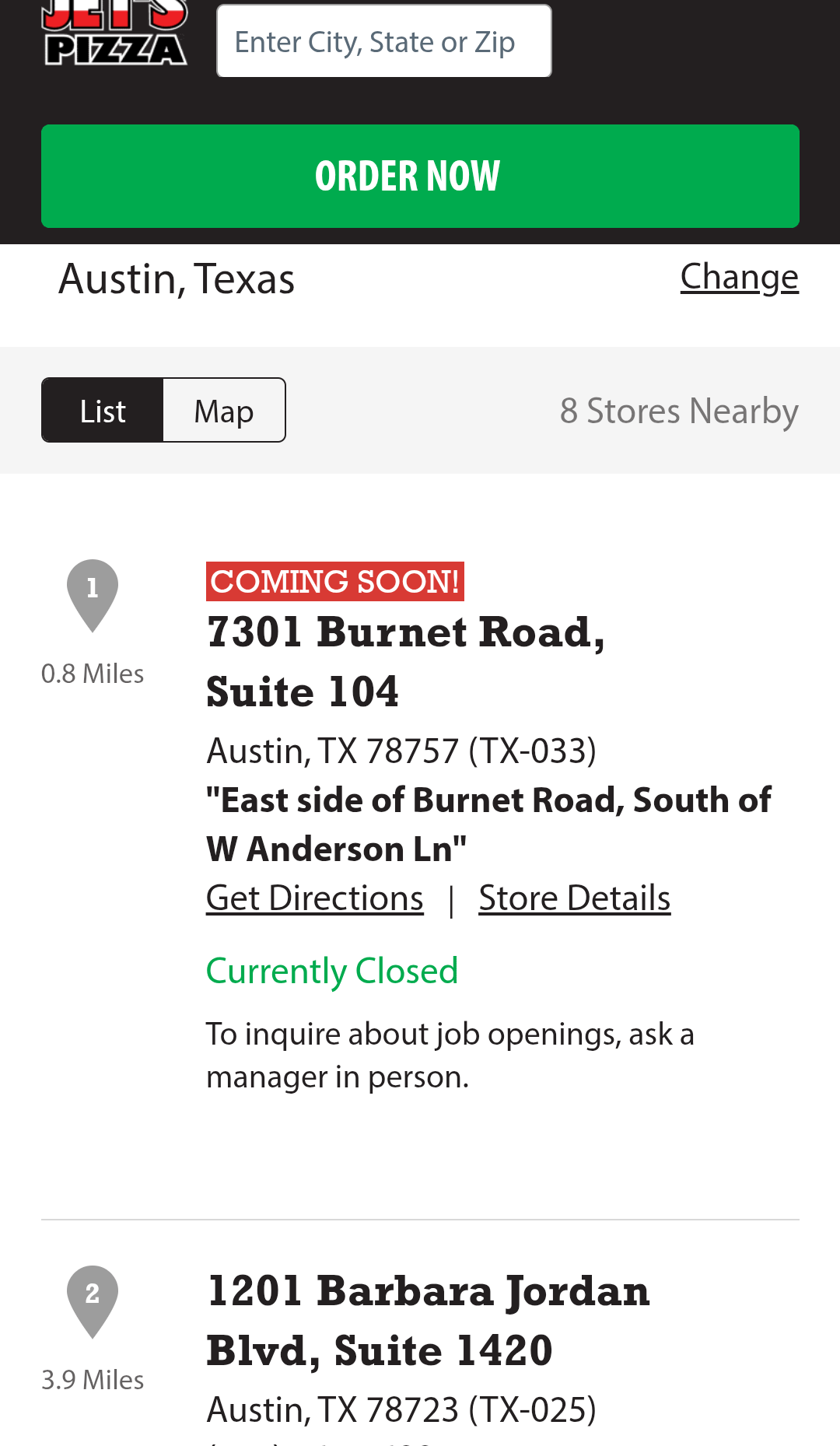Tap the green Order Now button

tap(420, 176)
